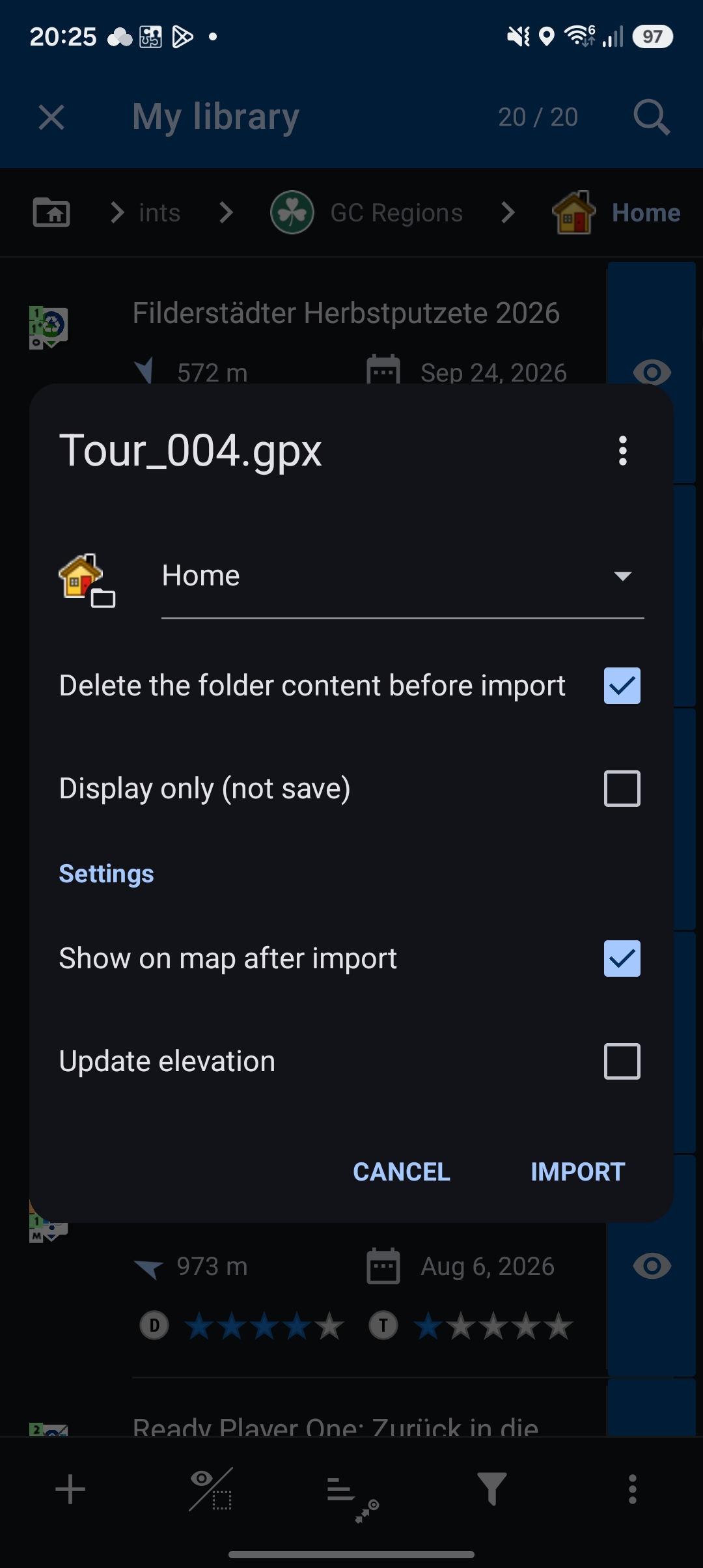Viewport: 703px width, 1568px height.
Task: Enable the Update elevation checkbox
Action: [x=622, y=1061]
